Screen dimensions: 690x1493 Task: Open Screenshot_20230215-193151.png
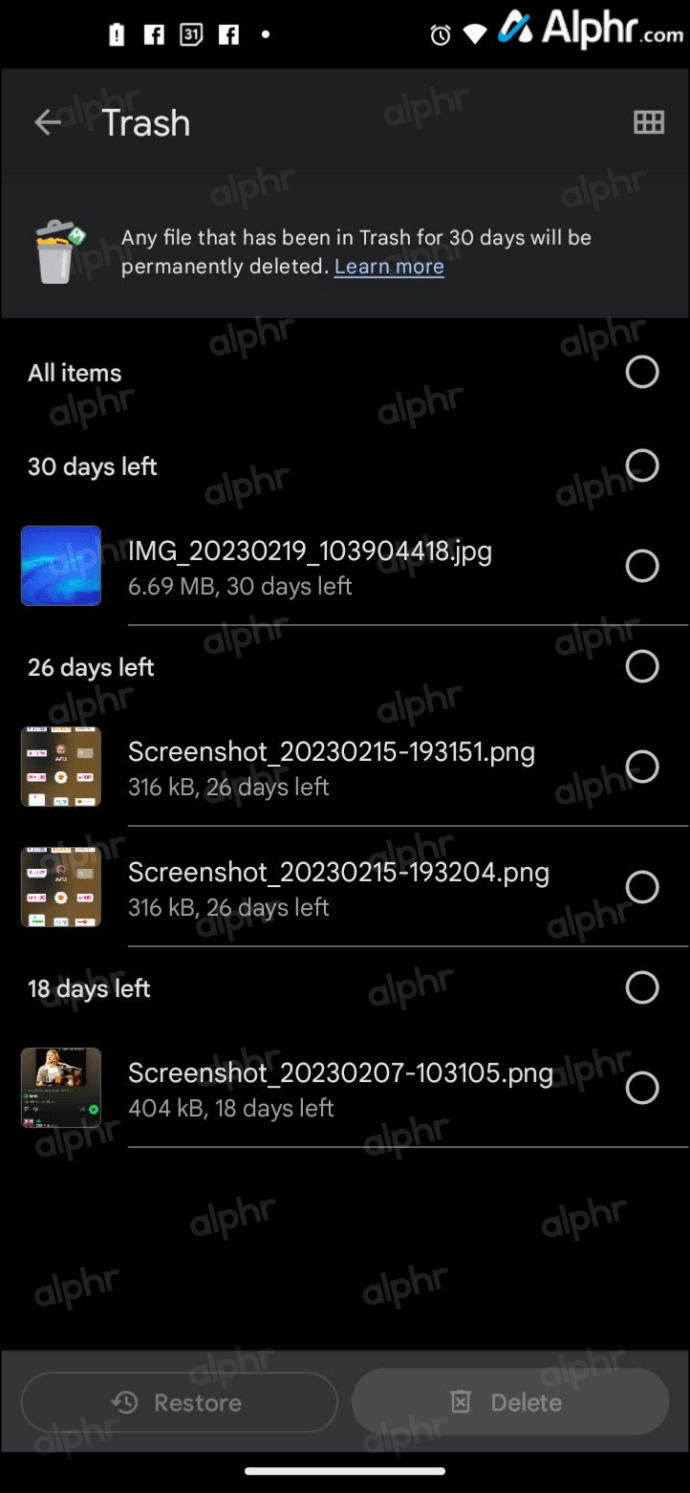pyautogui.click(x=330, y=767)
